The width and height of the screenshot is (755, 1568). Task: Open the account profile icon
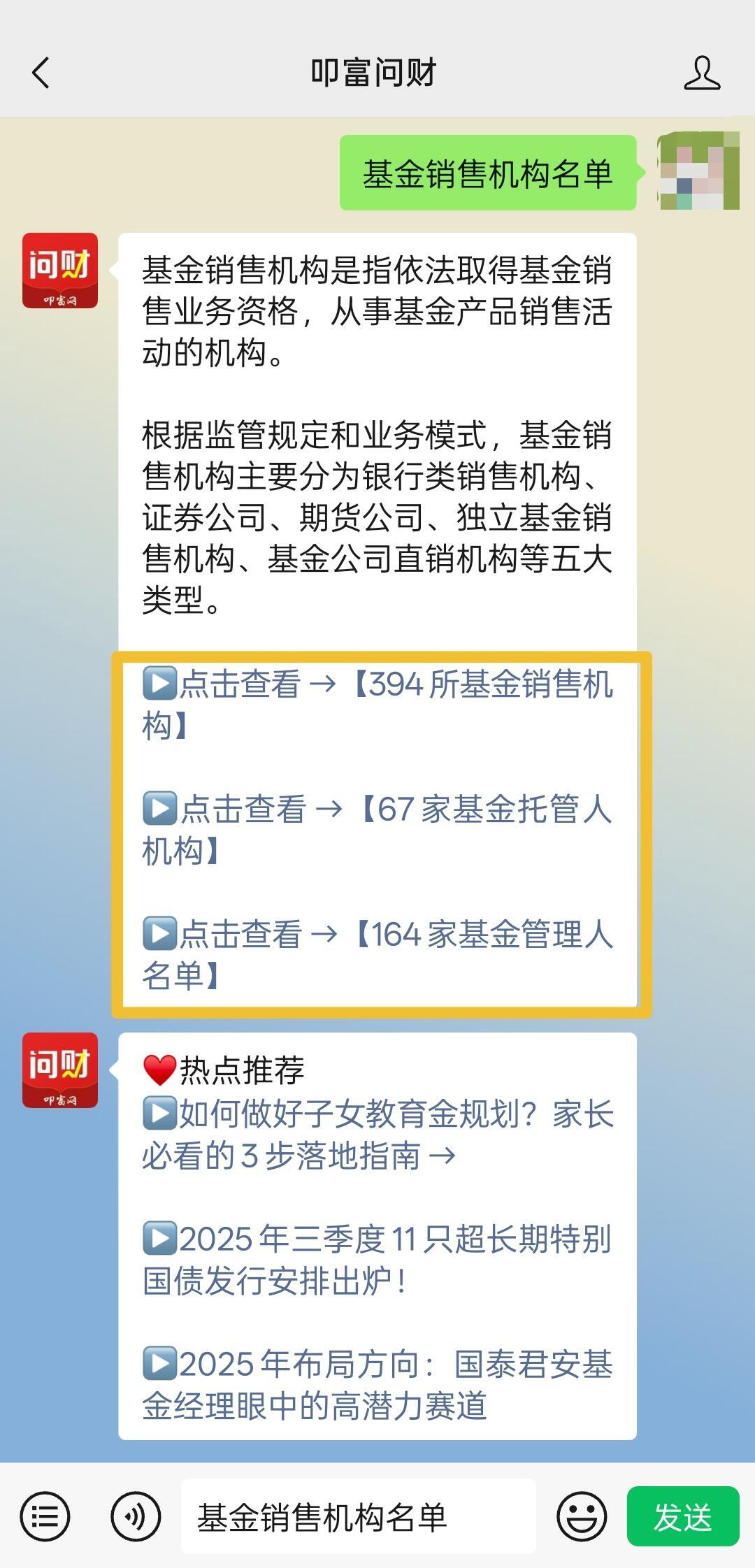pos(702,73)
